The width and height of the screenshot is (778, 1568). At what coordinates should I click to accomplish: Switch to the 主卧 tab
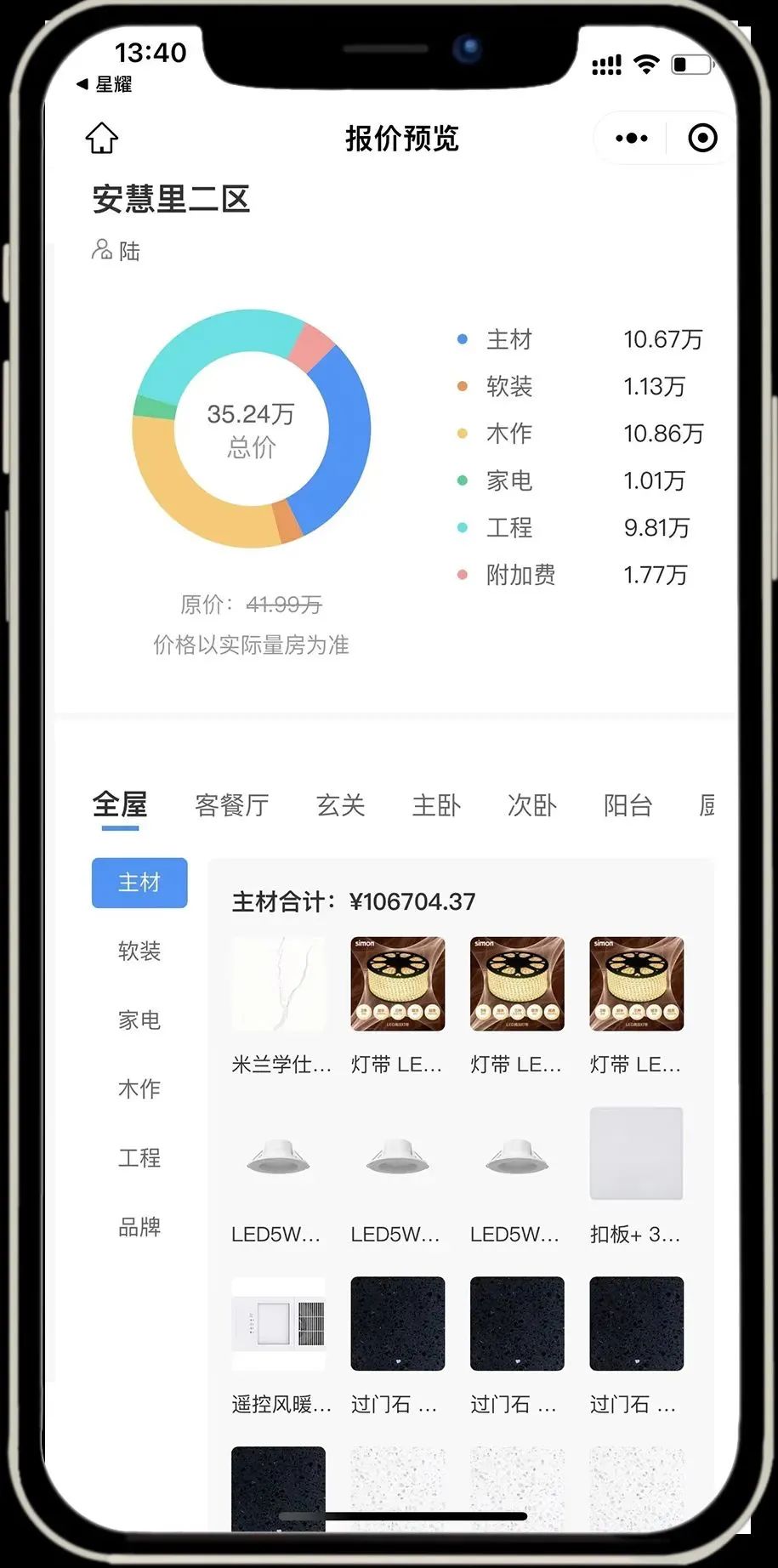[x=436, y=804]
